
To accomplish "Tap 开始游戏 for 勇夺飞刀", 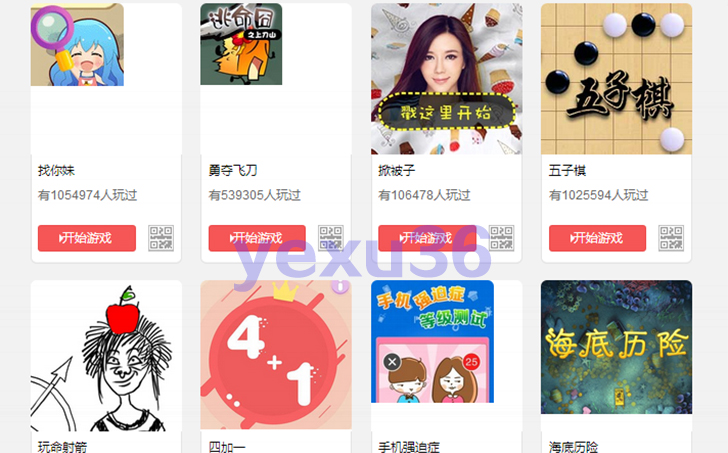I will coord(257,238).
